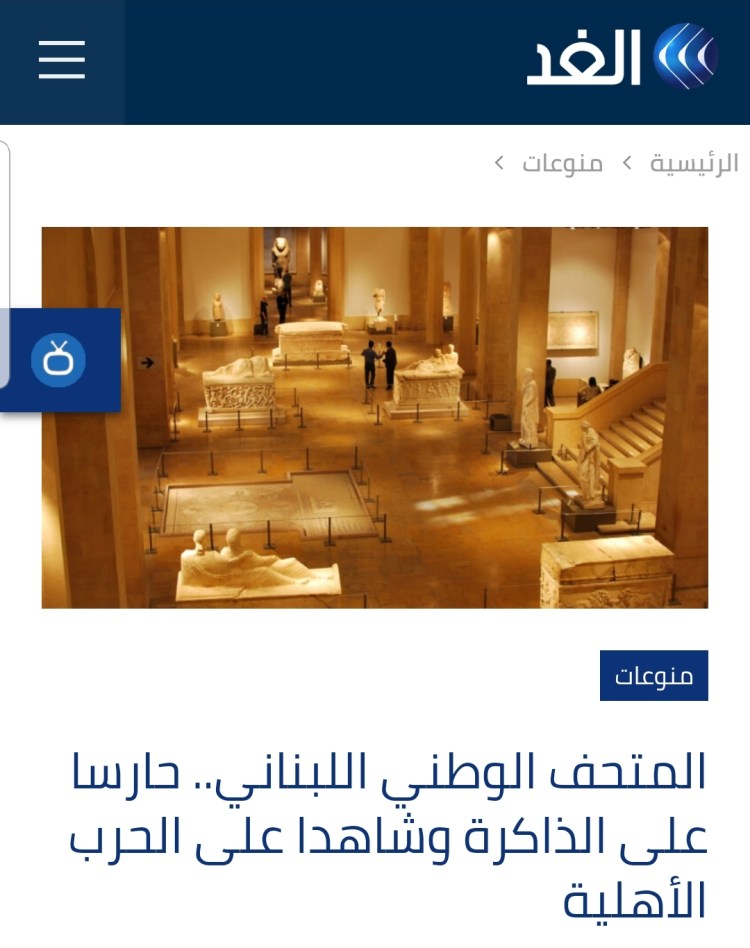Open the منوعات category tag
The height and width of the screenshot is (948, 750).
tap(654, 676)
